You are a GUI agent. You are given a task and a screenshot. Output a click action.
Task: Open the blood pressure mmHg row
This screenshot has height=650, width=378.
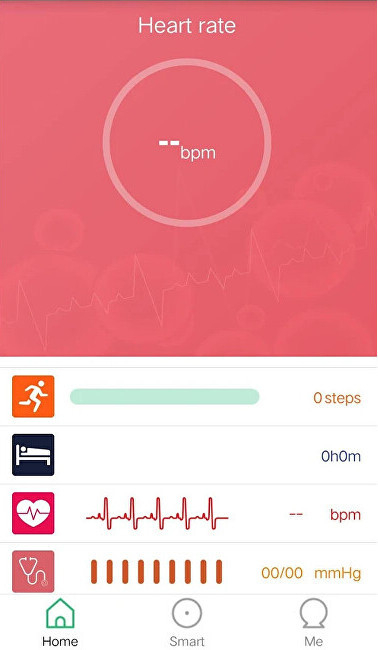tap(189, 570)
